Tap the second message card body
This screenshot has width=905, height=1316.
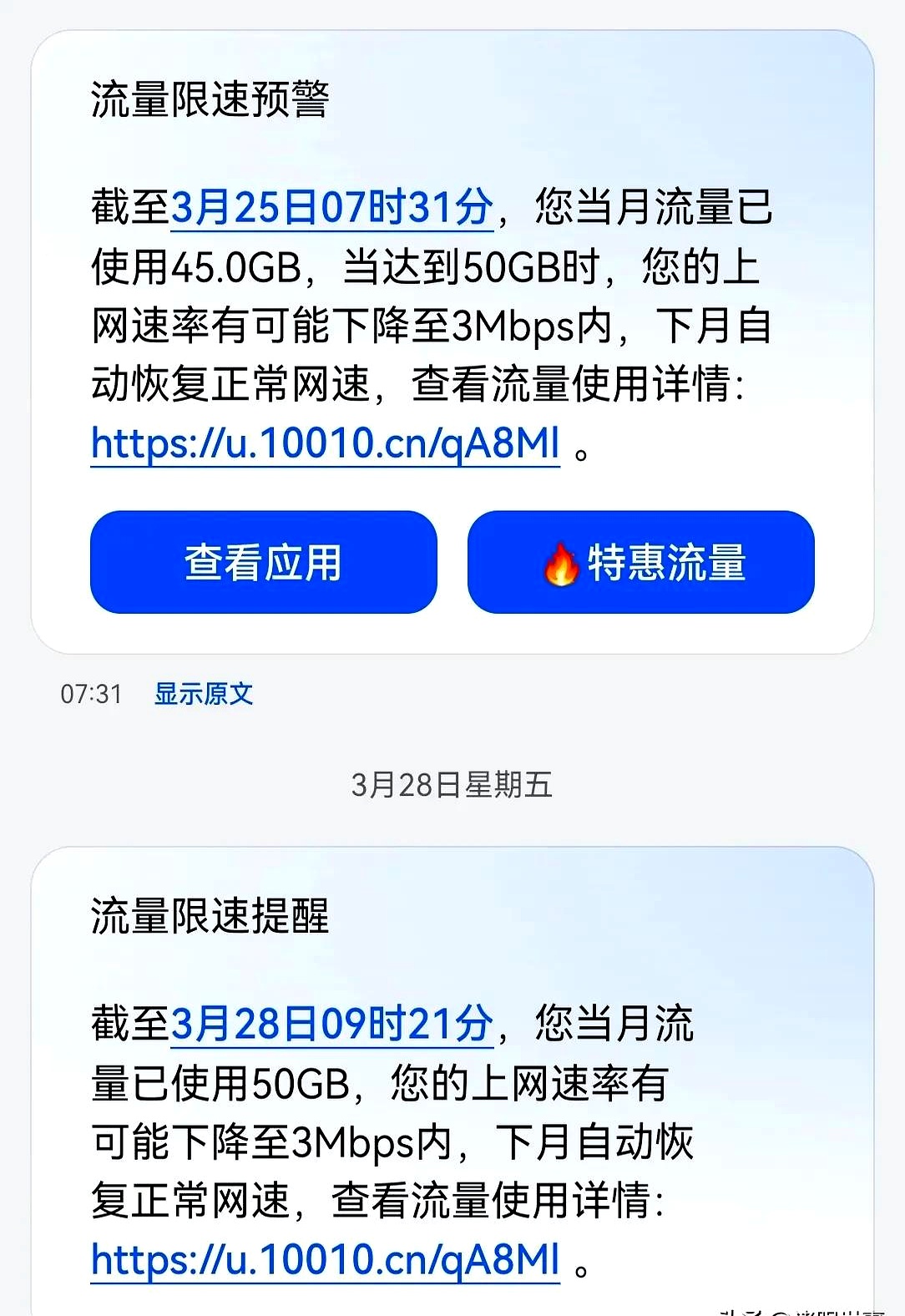click(x=451, y=1086)
